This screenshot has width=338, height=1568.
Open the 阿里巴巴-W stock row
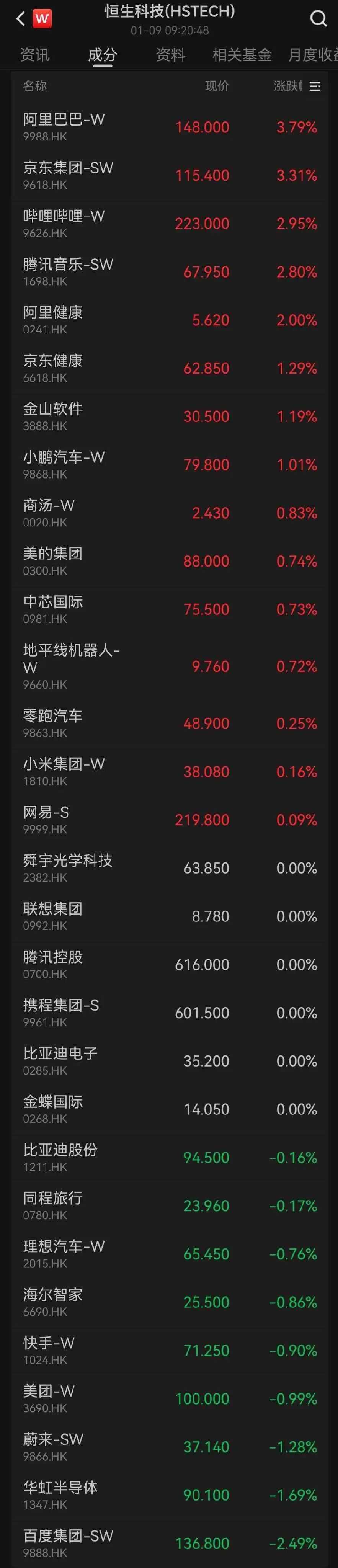pos(169,127)
